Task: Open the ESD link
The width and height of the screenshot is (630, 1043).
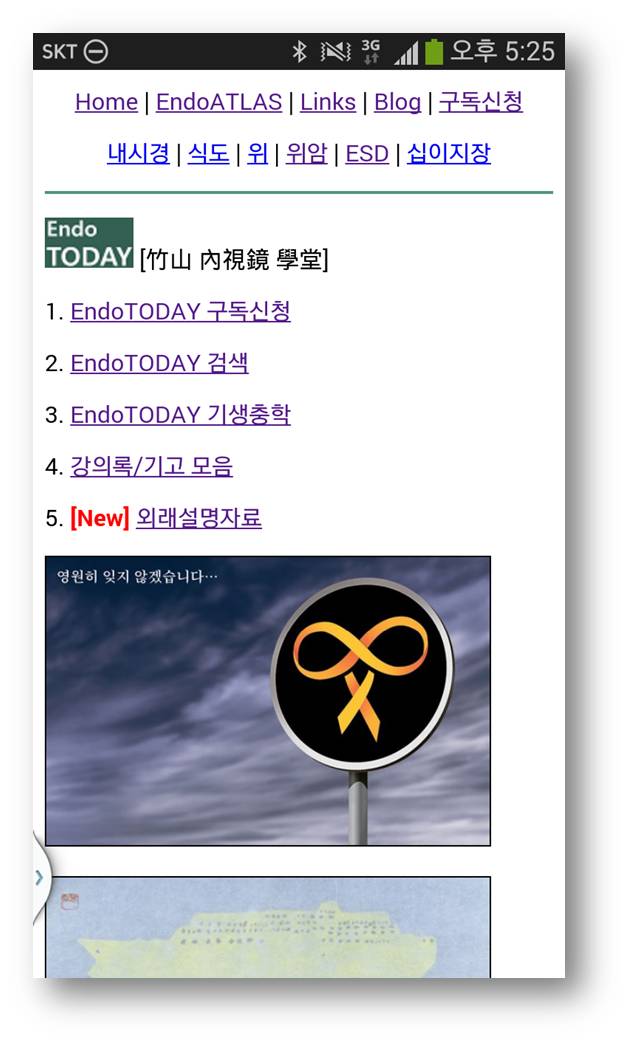Action: click(367, 154)
